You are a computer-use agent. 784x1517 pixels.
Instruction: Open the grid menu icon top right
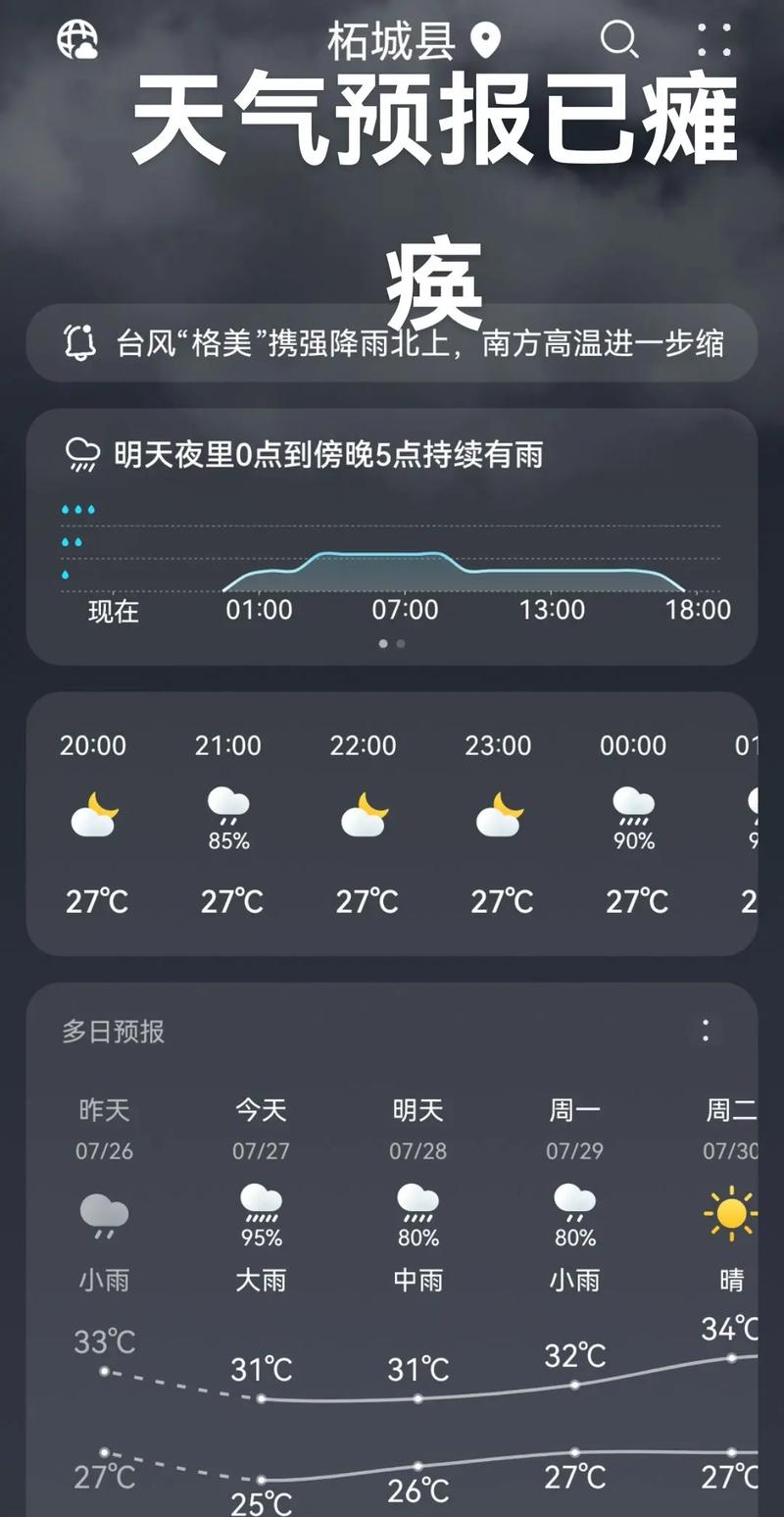point(712,41)
